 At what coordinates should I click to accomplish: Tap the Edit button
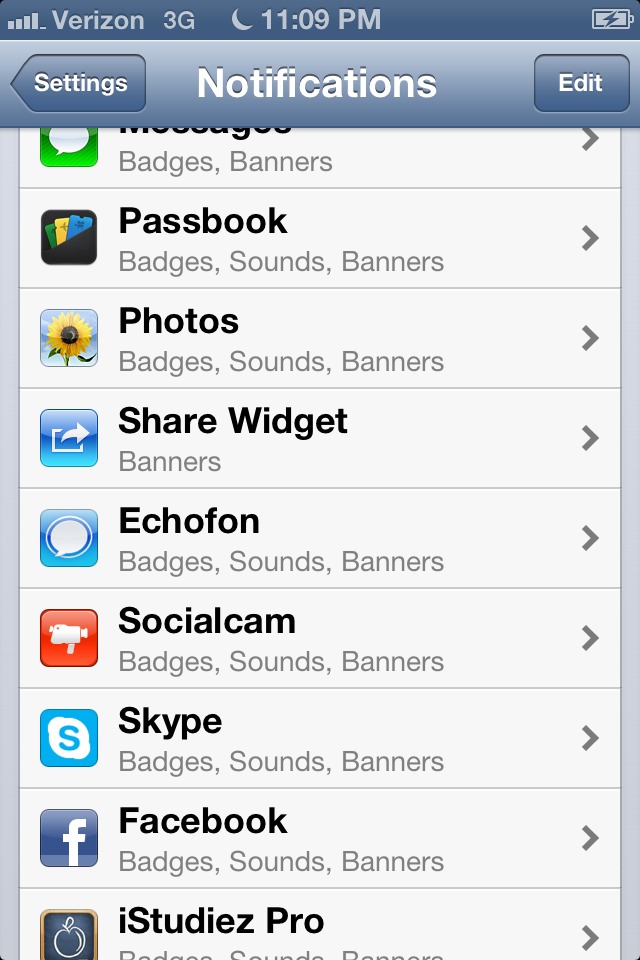(x=581, y=83)
